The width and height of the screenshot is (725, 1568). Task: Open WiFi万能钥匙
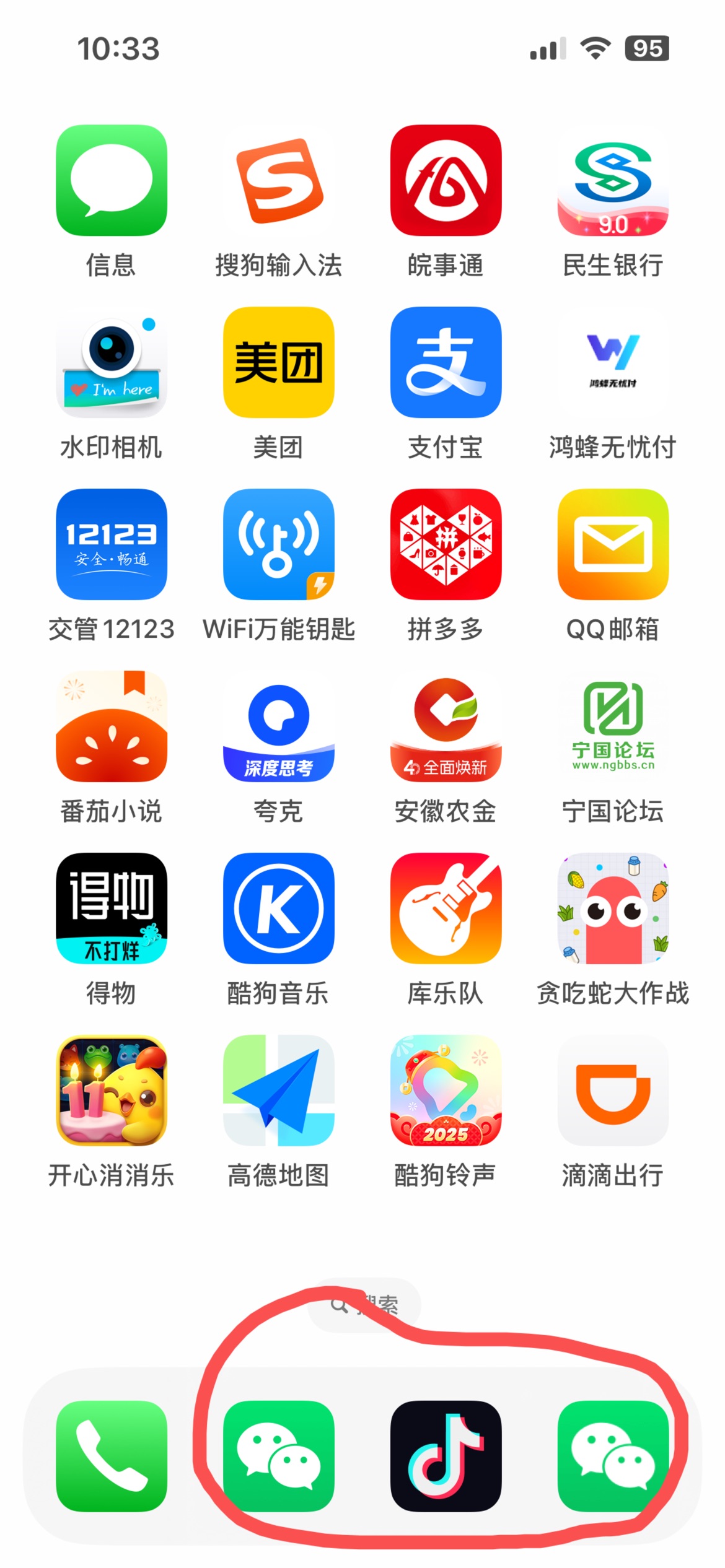click(279, 544)
